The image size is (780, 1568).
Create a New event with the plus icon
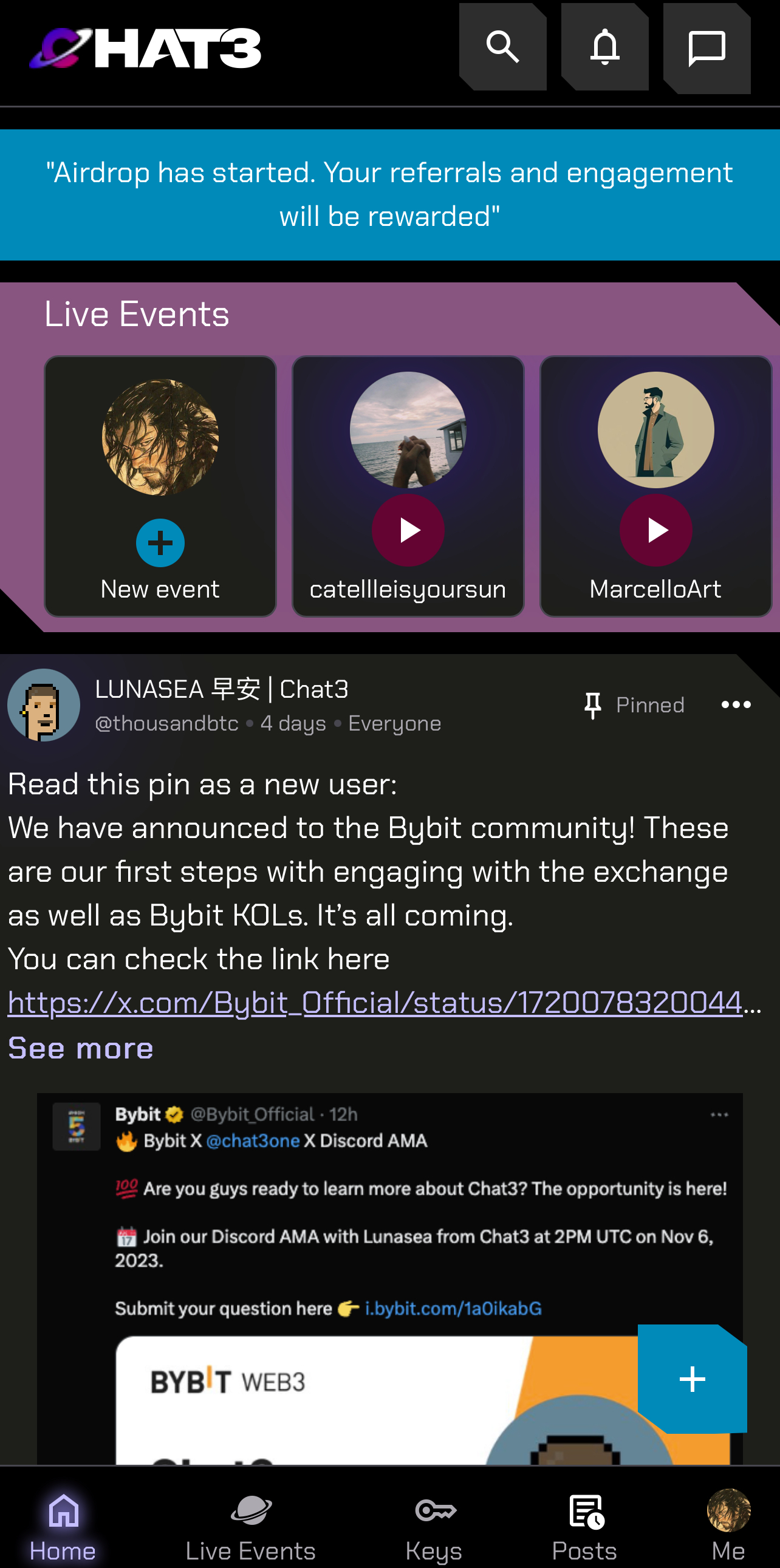coord(160,543)
